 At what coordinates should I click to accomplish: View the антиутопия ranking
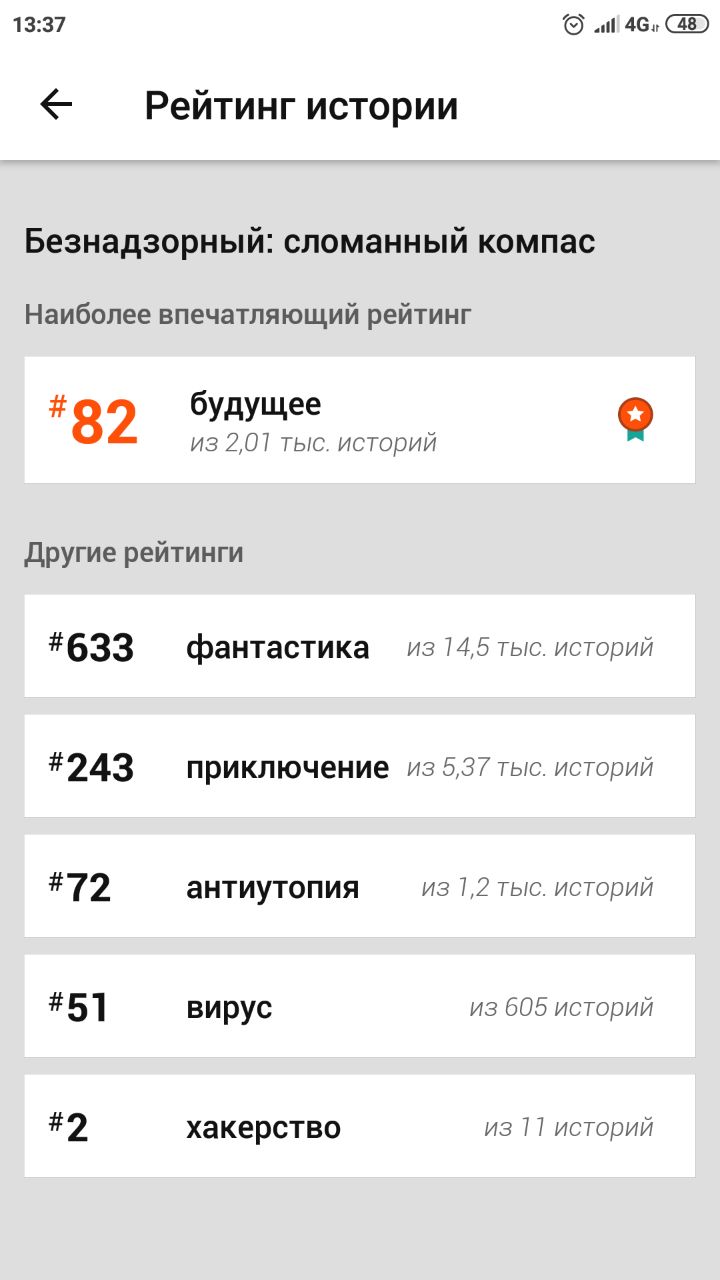coord(360,886)
